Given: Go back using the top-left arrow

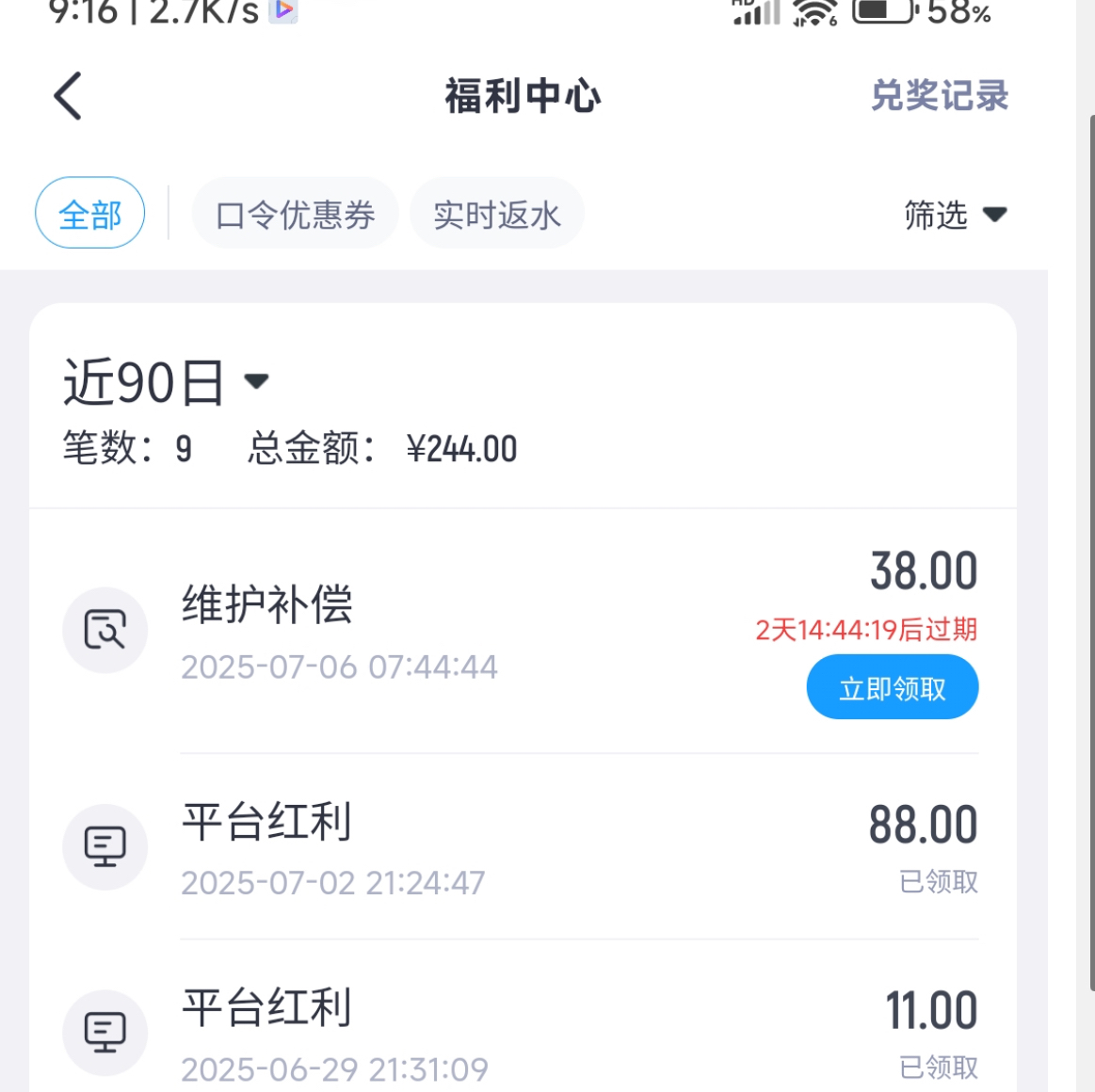Looking at the screenshot, I should (x=68, y=96).
